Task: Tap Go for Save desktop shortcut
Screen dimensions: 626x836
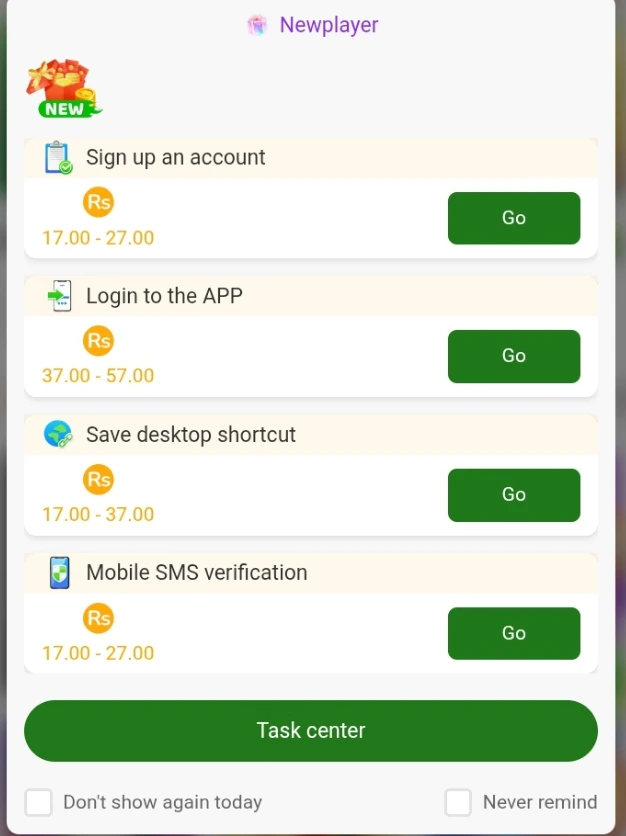Action: click(513, 495)
